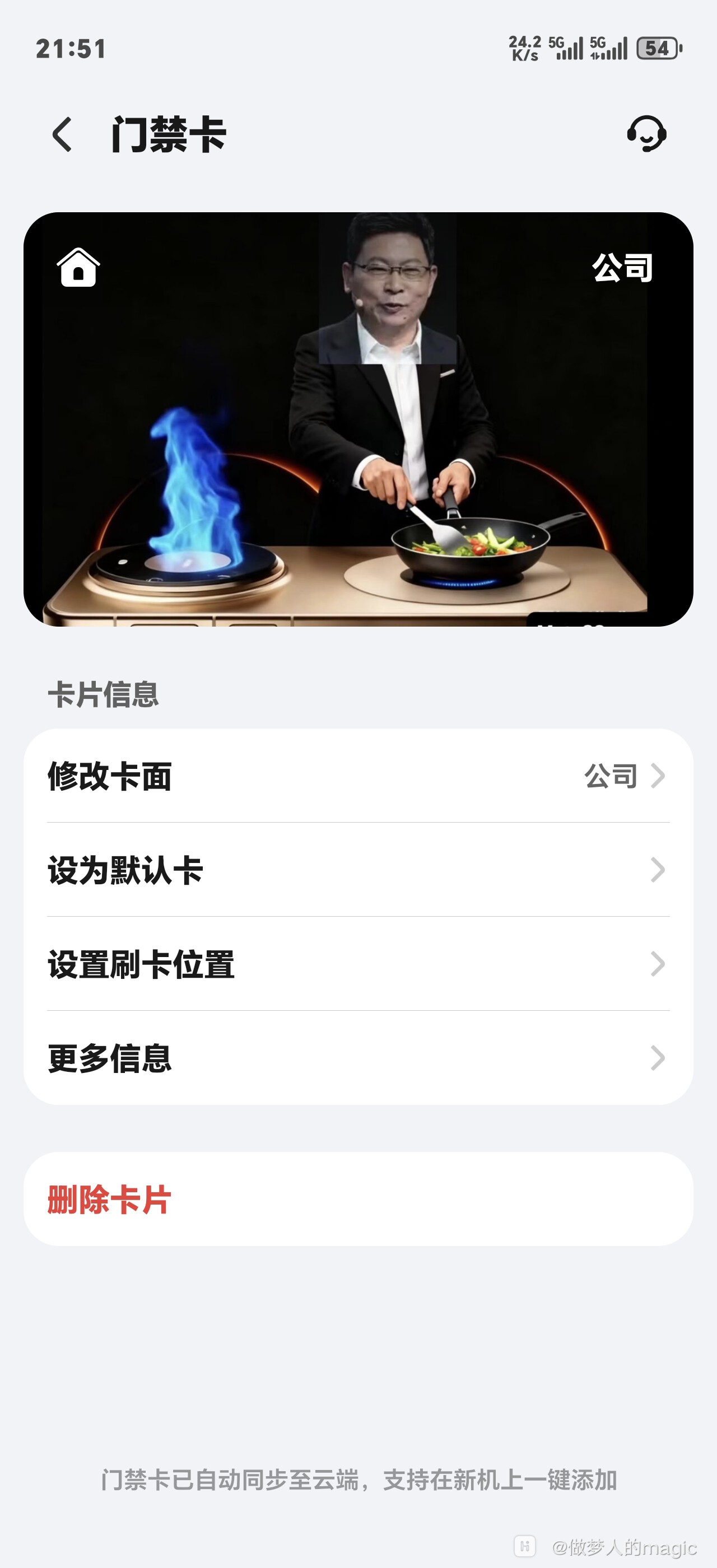Viewport: 717px width, 1568px height.
Task: Tap 公司 label next to 修改卡面
Action: pos(610,775)
